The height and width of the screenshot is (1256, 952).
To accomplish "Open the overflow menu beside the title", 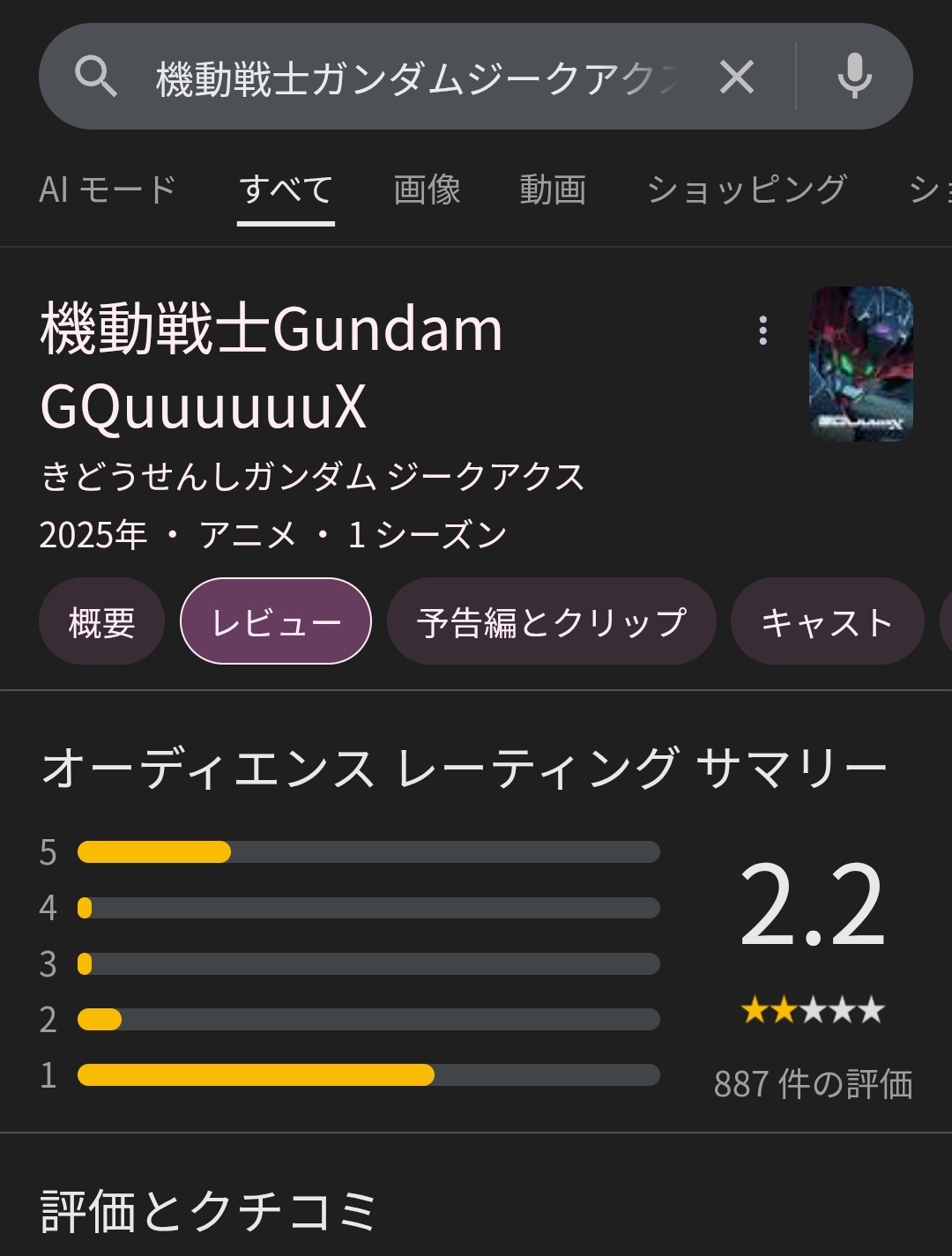I will tap(763, 331).
